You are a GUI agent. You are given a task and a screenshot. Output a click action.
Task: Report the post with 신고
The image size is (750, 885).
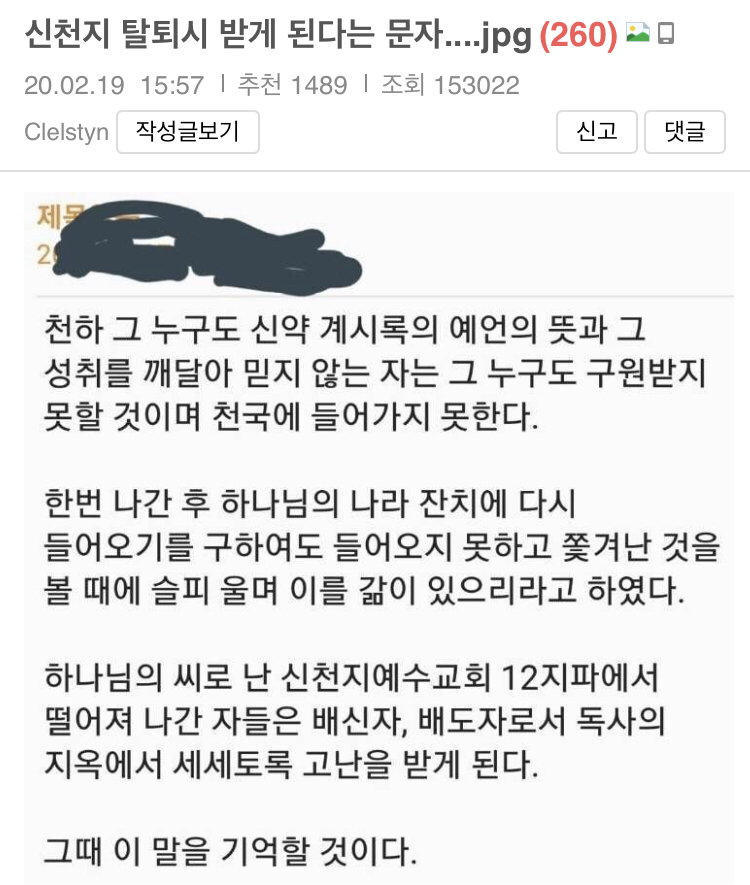pos(596,132)
